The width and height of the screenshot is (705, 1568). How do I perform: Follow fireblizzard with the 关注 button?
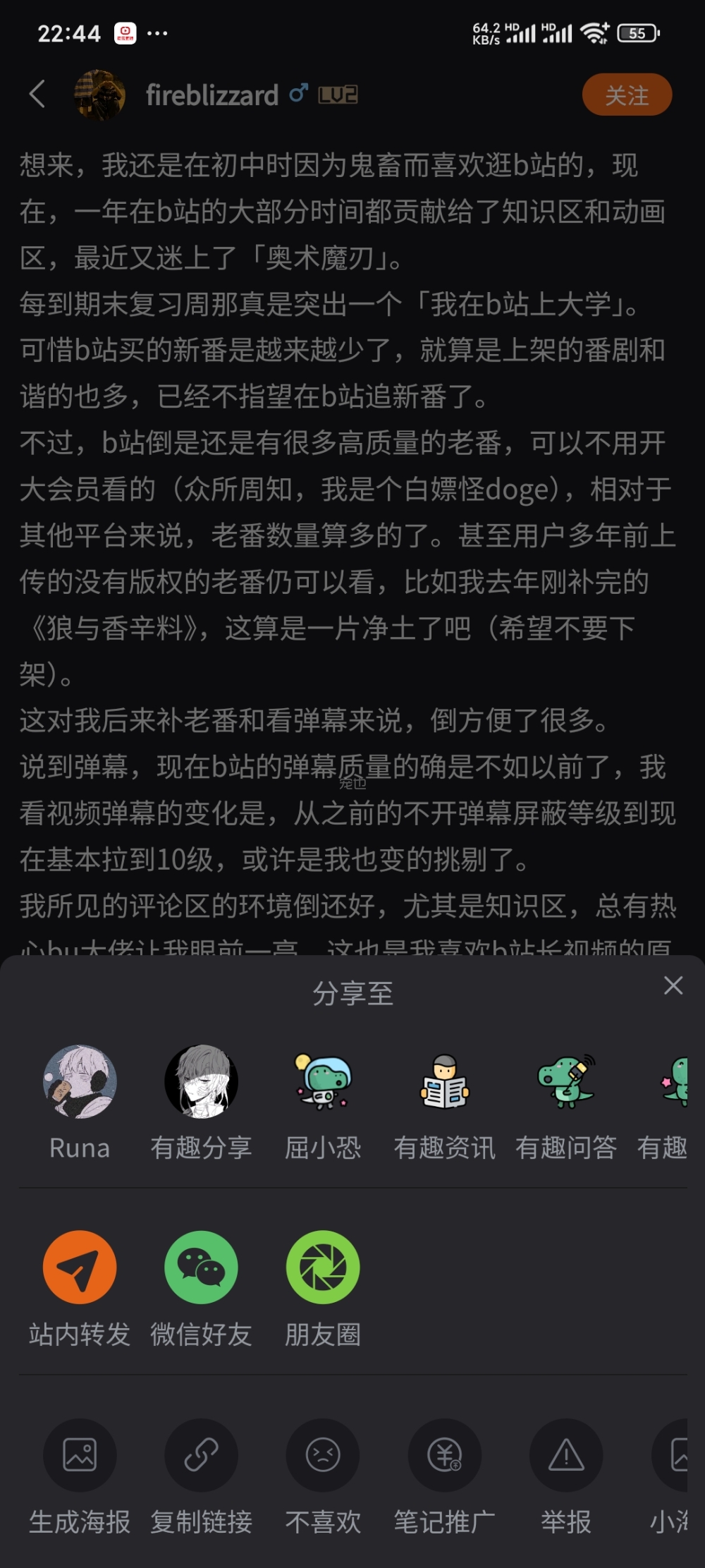[626, 95]
